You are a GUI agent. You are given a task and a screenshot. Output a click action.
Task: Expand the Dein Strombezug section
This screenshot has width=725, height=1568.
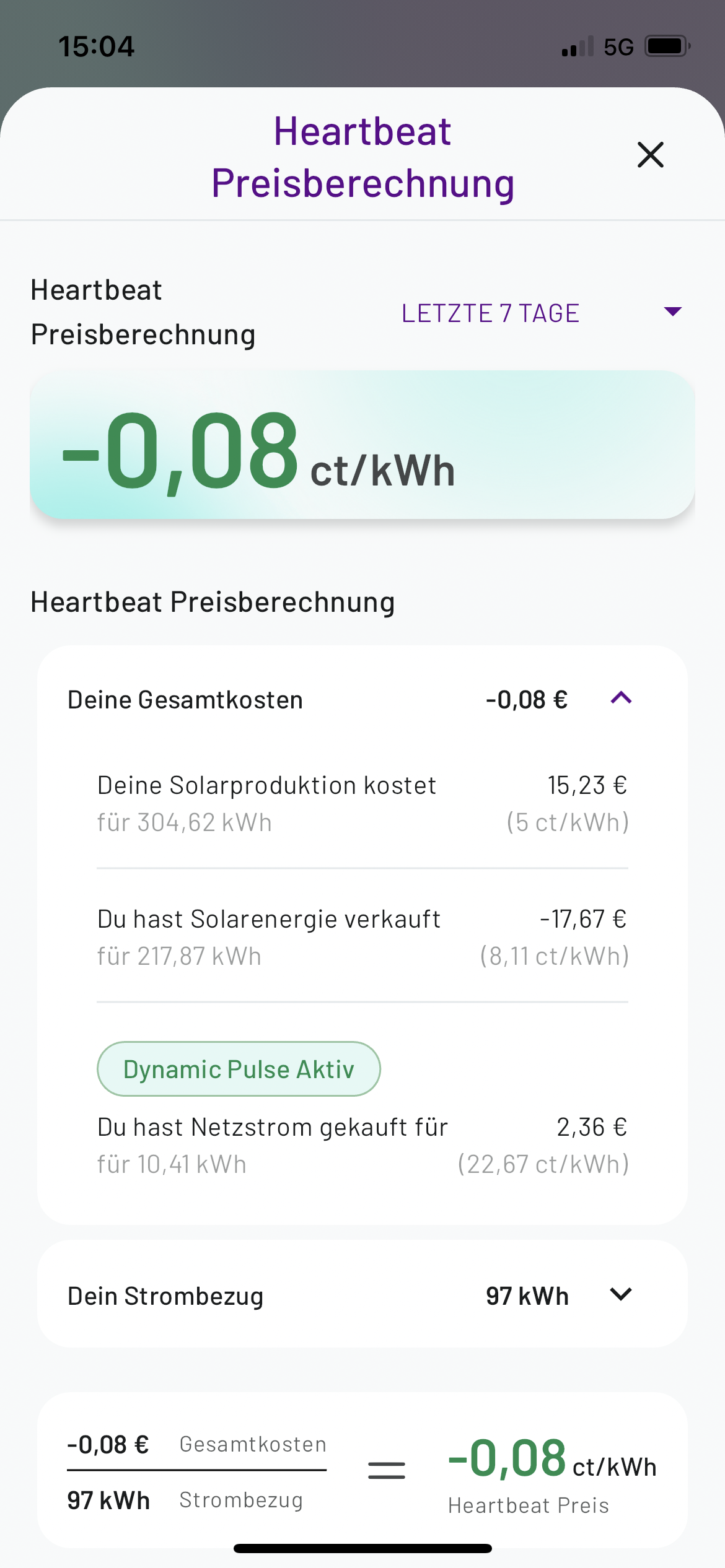[x=620, y=1294]
